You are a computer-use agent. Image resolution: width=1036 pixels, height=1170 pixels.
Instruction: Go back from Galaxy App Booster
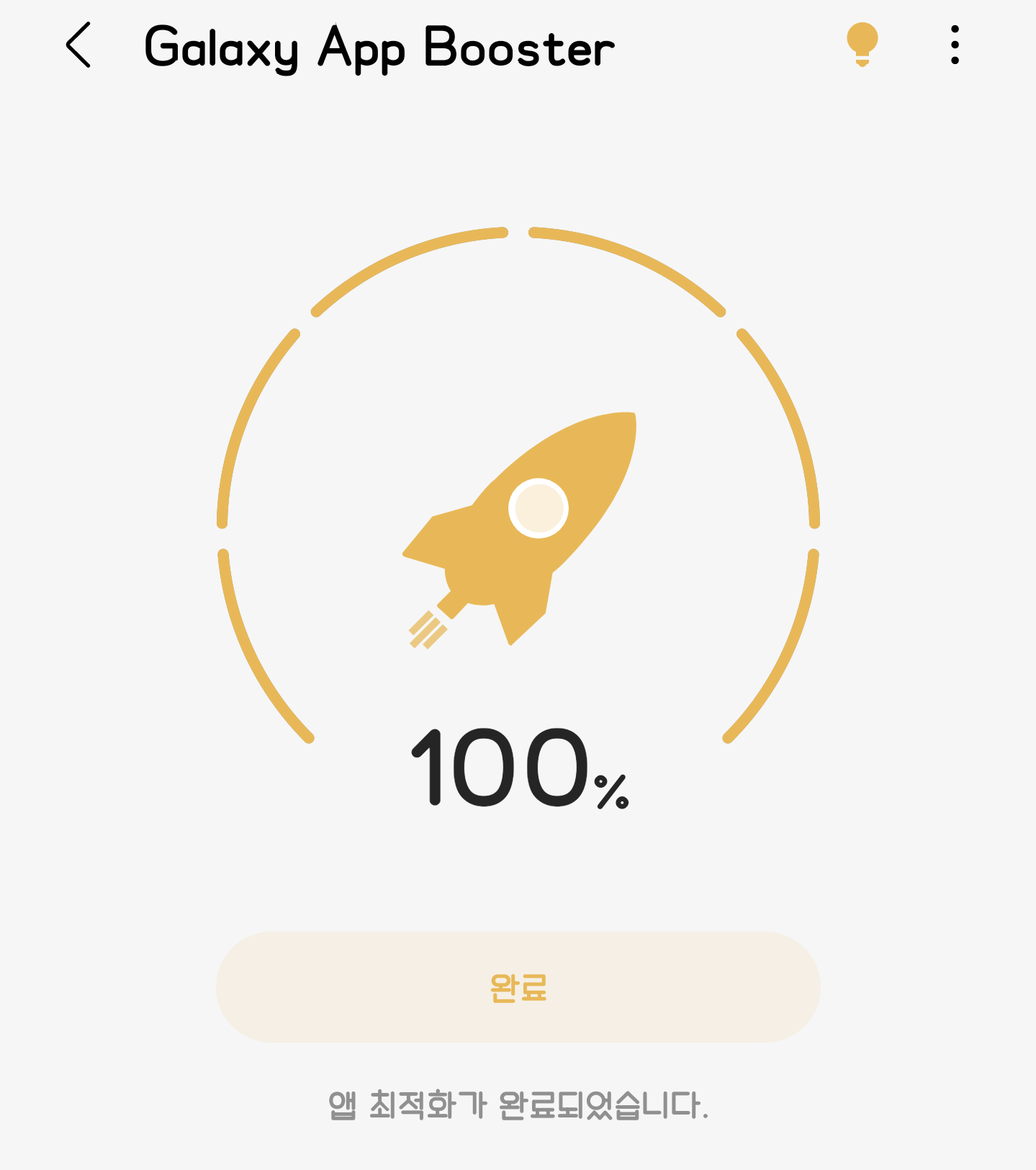pos(78,45)
